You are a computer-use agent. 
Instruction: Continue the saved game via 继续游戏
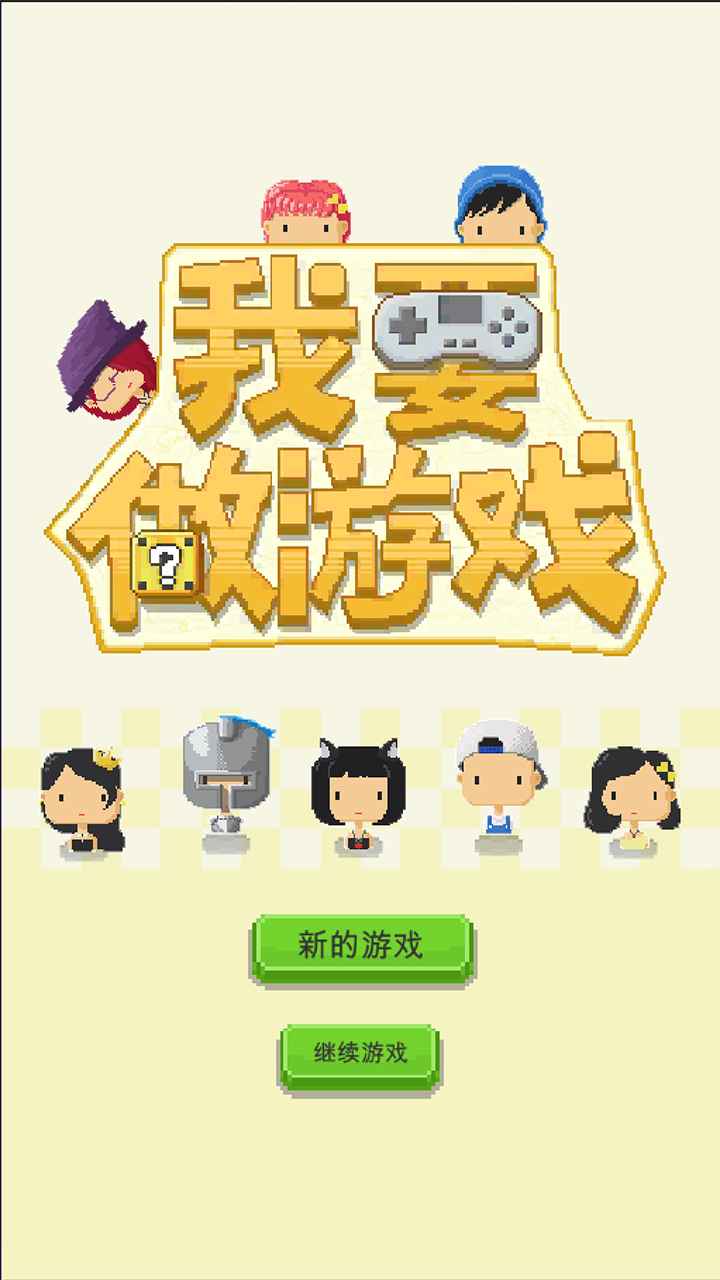(360, 1054)
